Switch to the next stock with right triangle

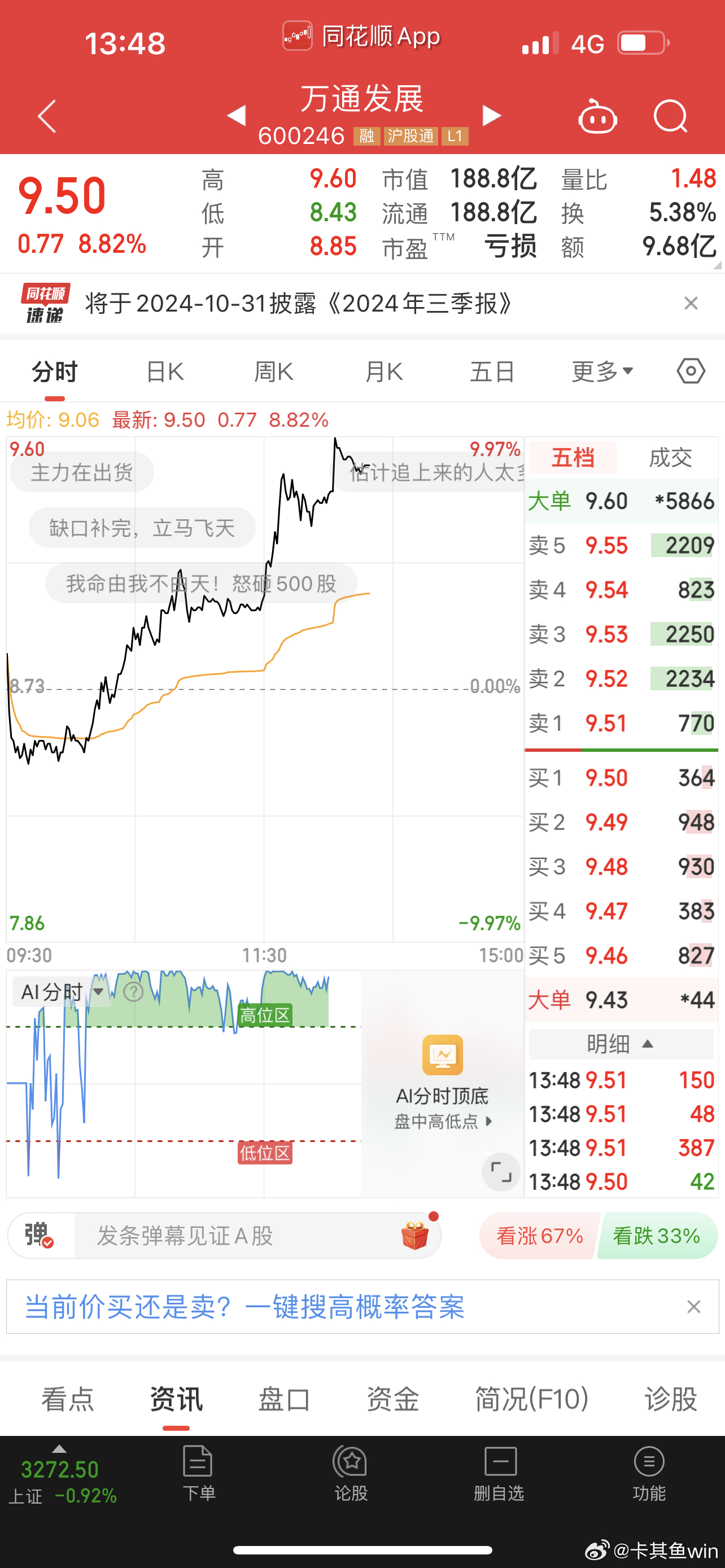tap(491, 115)
